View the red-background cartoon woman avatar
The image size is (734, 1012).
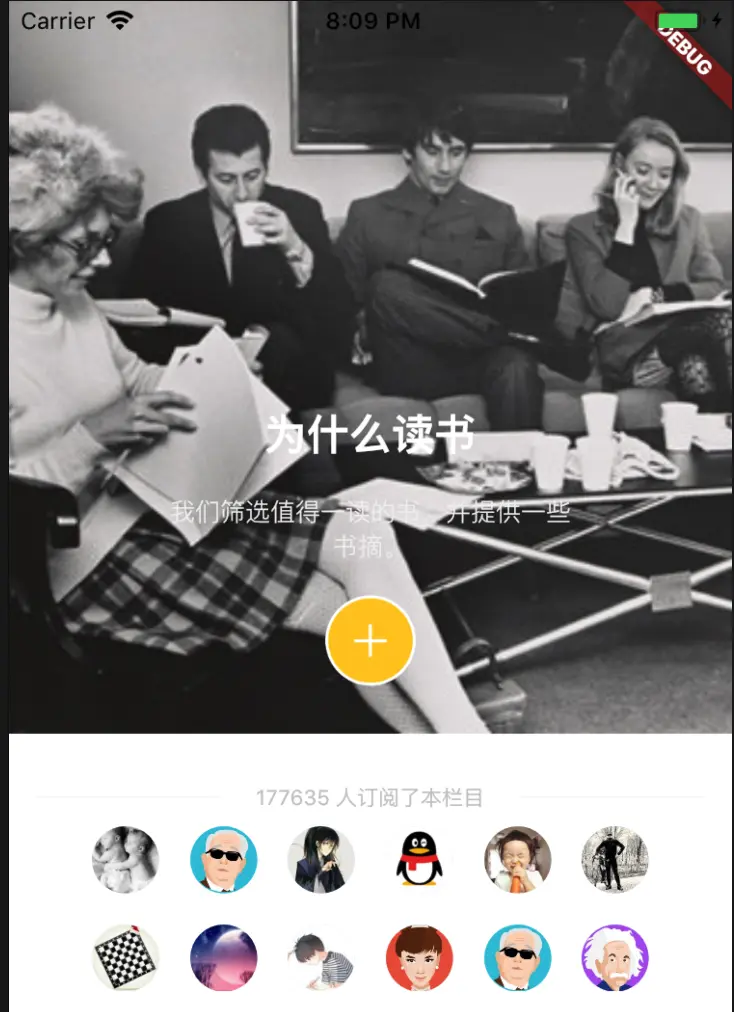pyautogui.click(x=419, y=957)
